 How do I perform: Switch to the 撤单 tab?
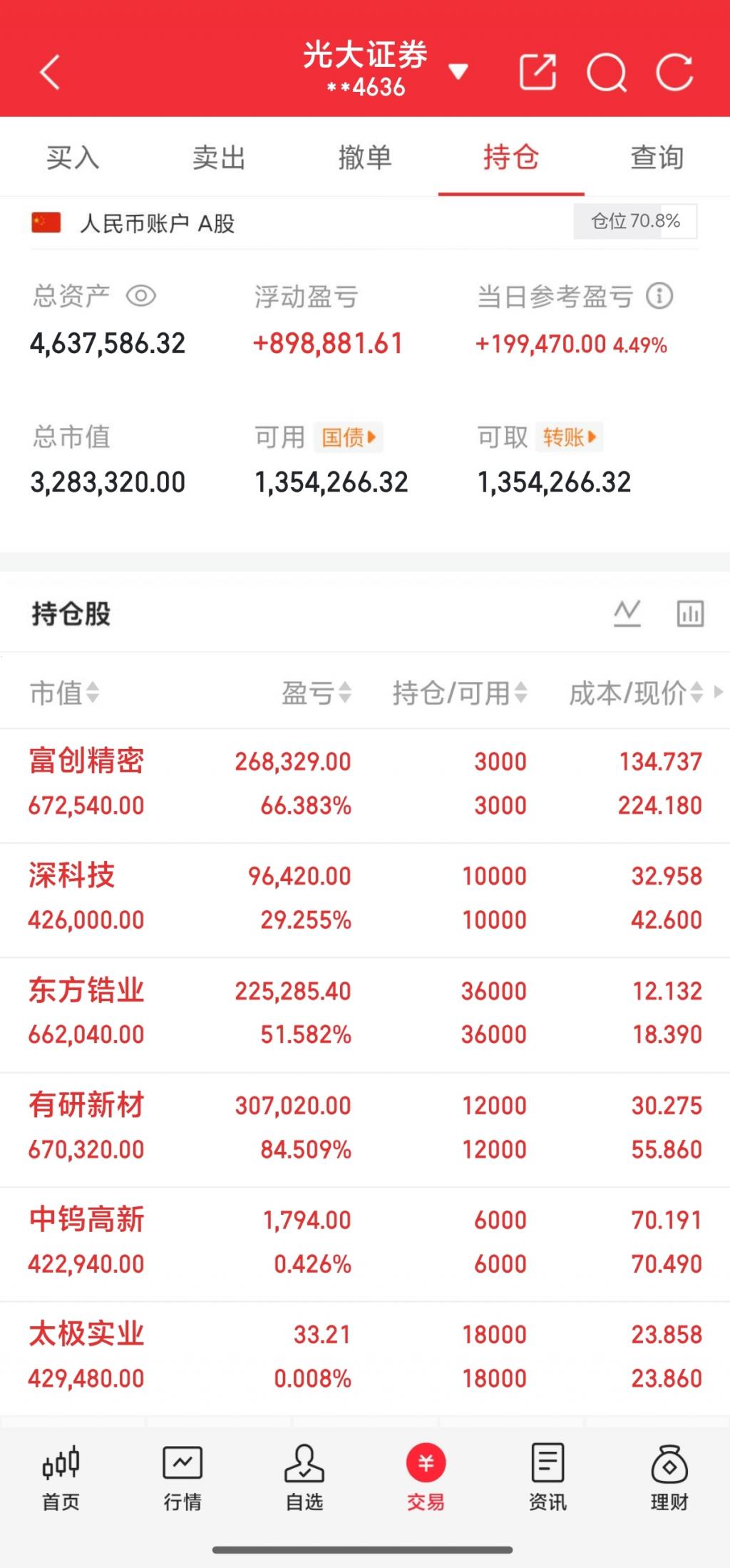pos(365,157)
